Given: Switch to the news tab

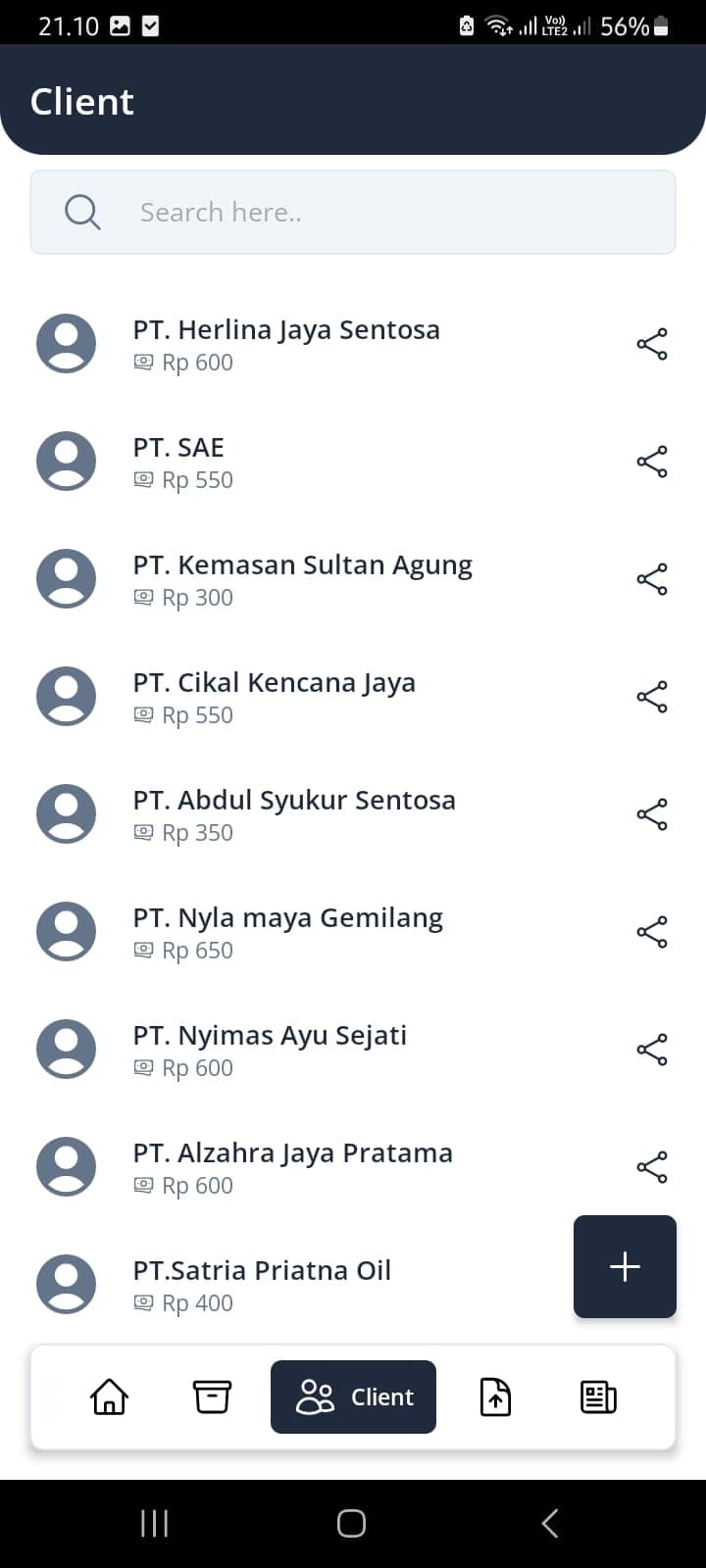Looking at the screenshot, I should coord(598,1396).
